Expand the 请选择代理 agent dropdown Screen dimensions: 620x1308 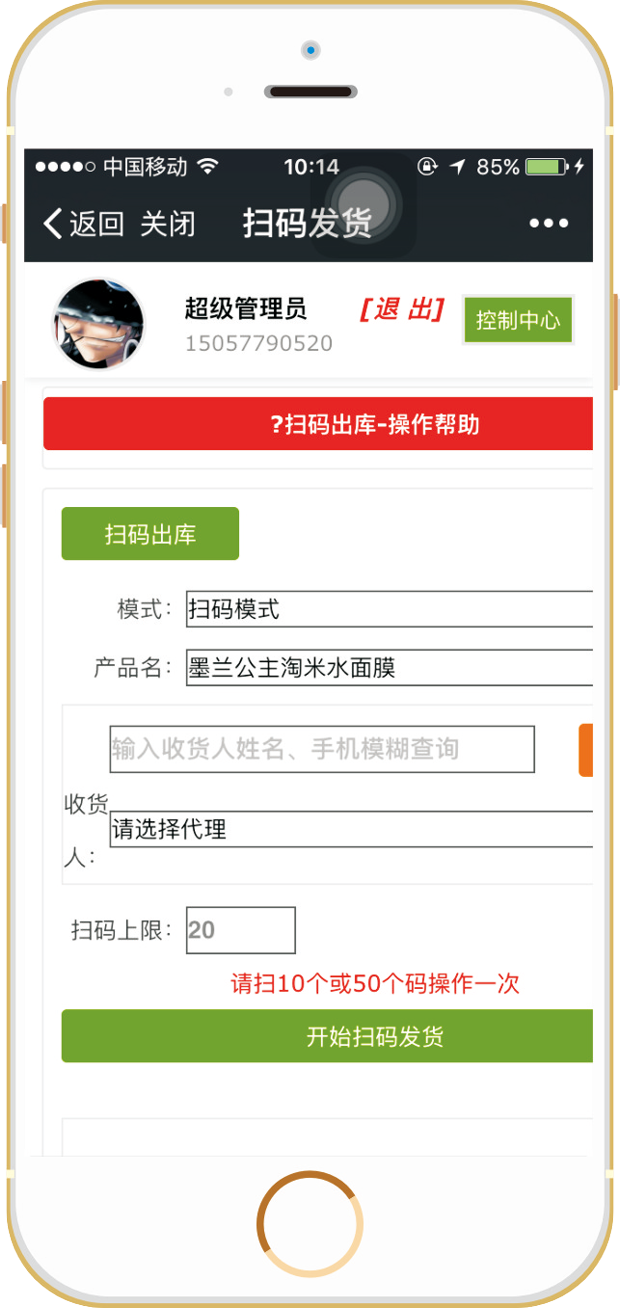pyautogui.click(x=350, y=829)
